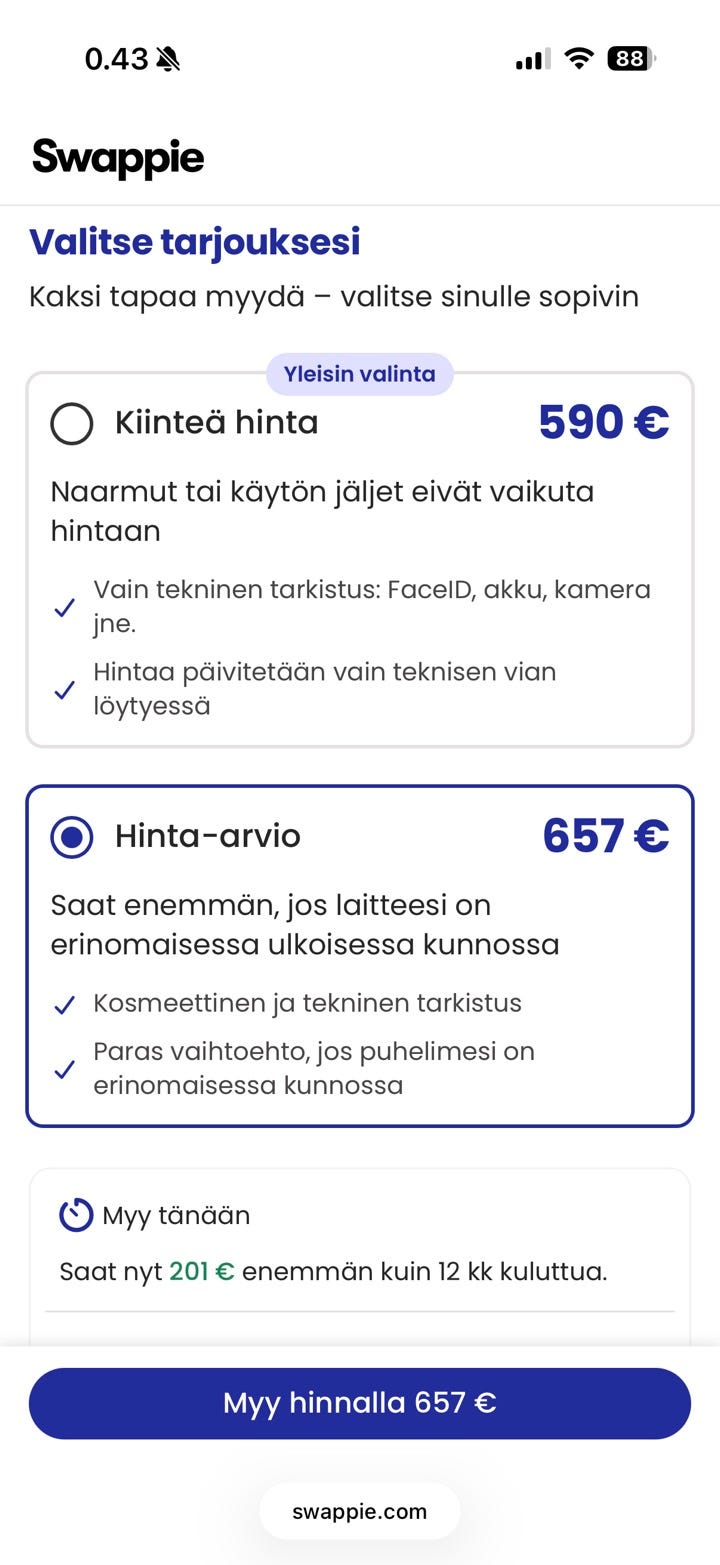Select the Kiinteä hinta radio button
The image size is (720, 1565).
click(71, 423)
